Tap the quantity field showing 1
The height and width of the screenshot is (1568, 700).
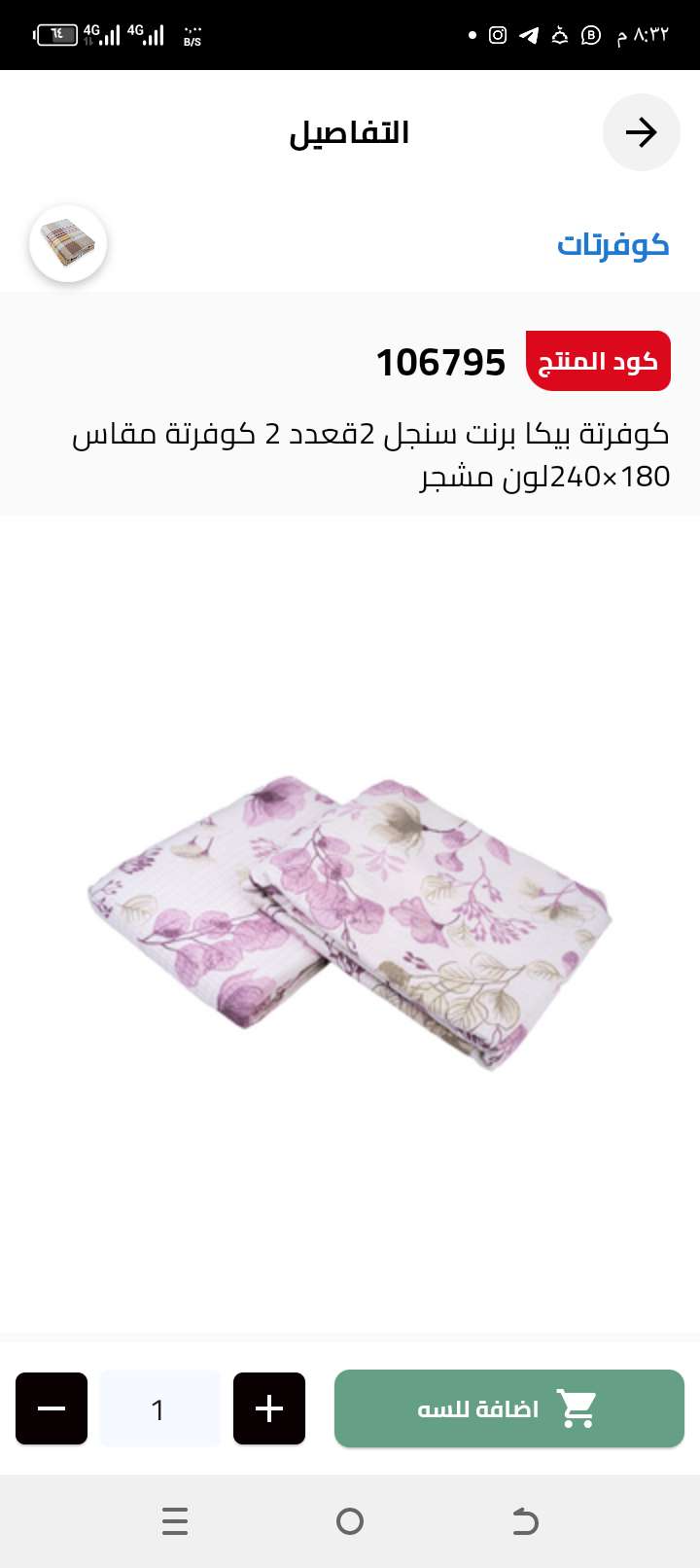click(x=159, y=1408)
